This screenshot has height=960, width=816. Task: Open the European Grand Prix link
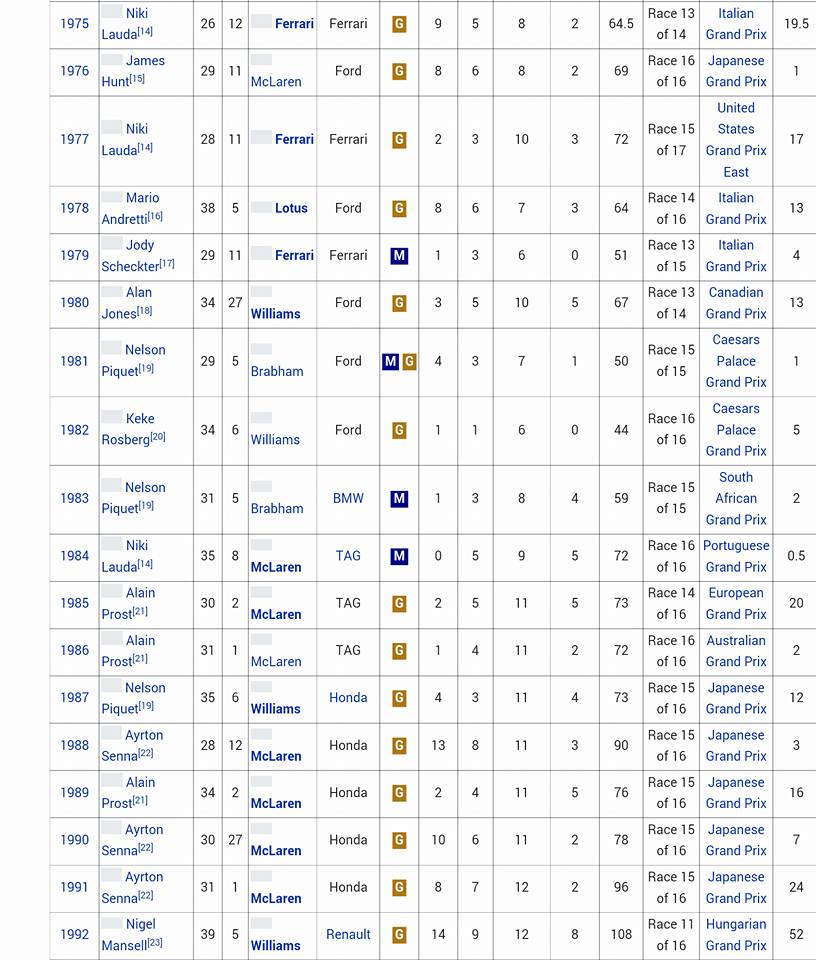click(736, 603)
